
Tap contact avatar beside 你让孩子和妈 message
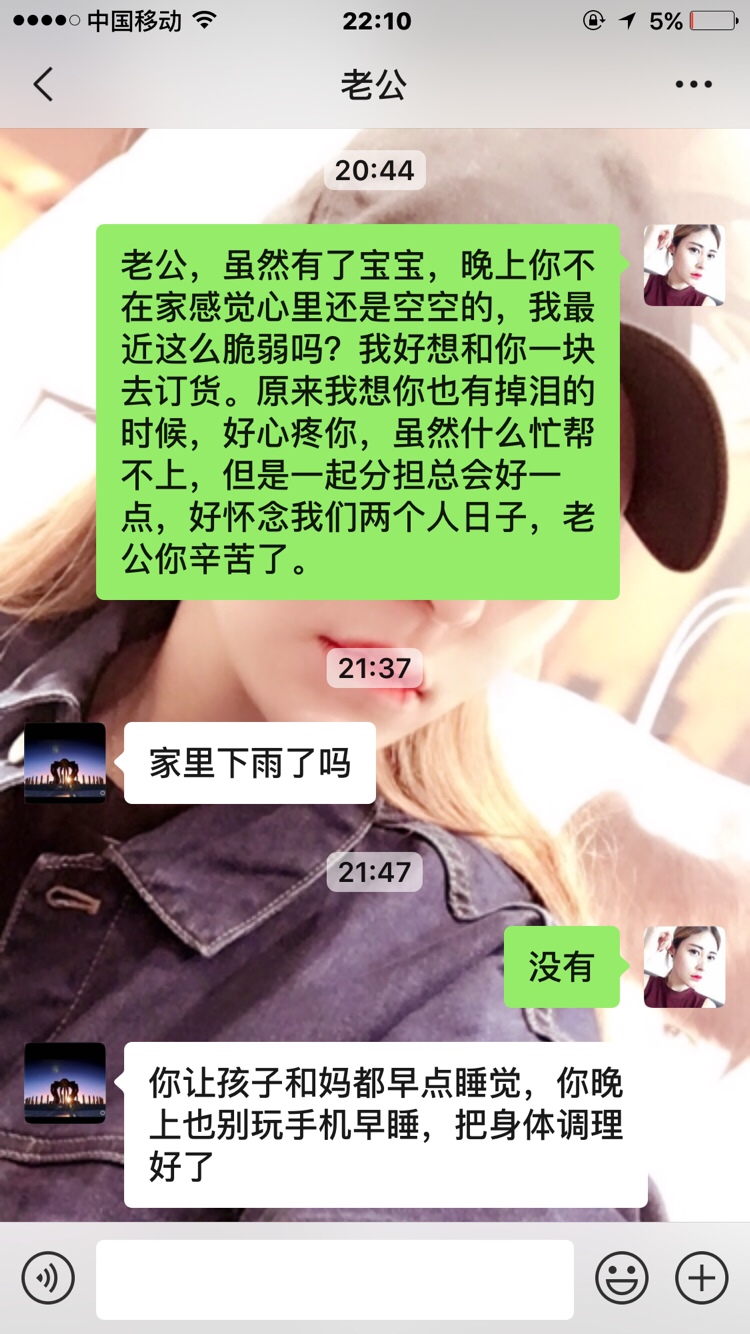click(x=65, y=1082)
